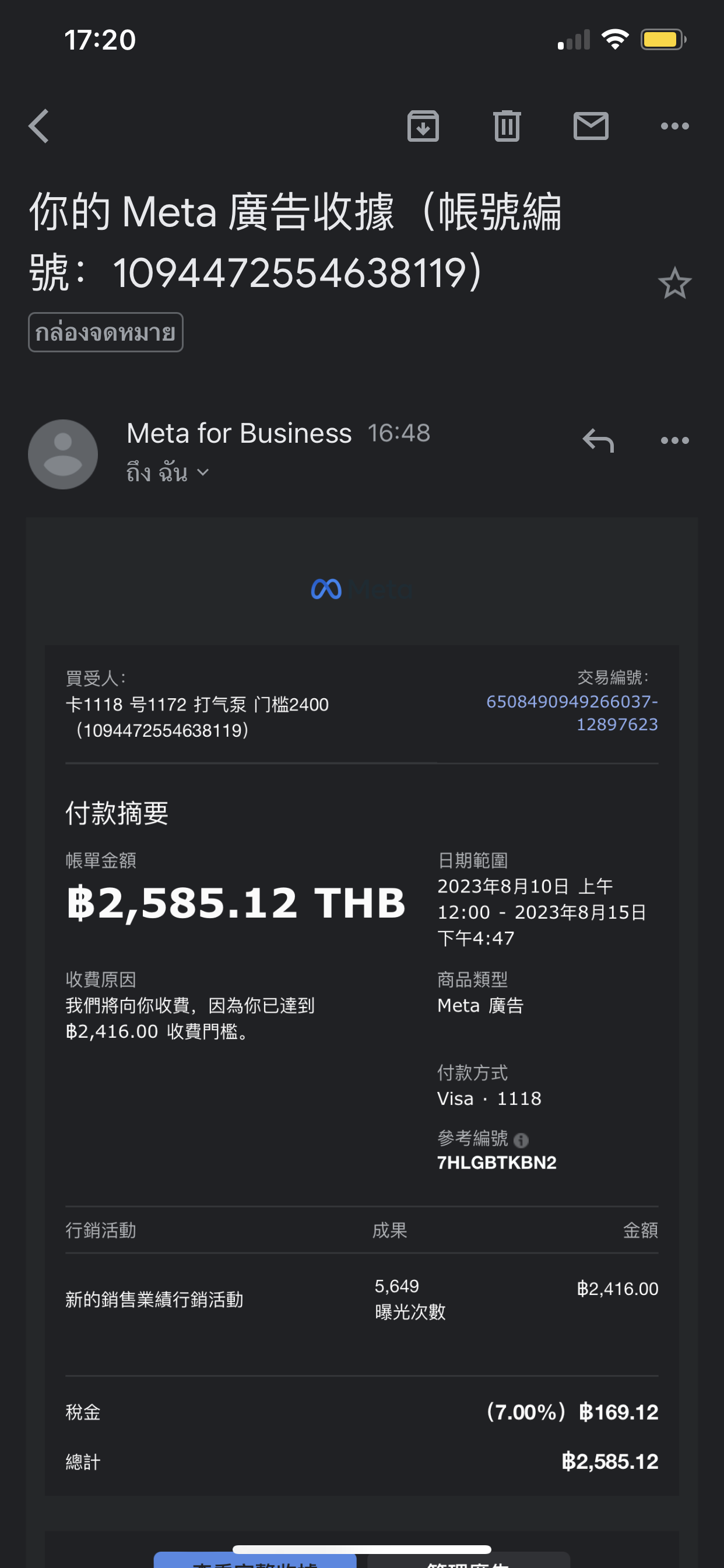Mark the email as unread
The image size is (724, 1568).
click(591, 126)
